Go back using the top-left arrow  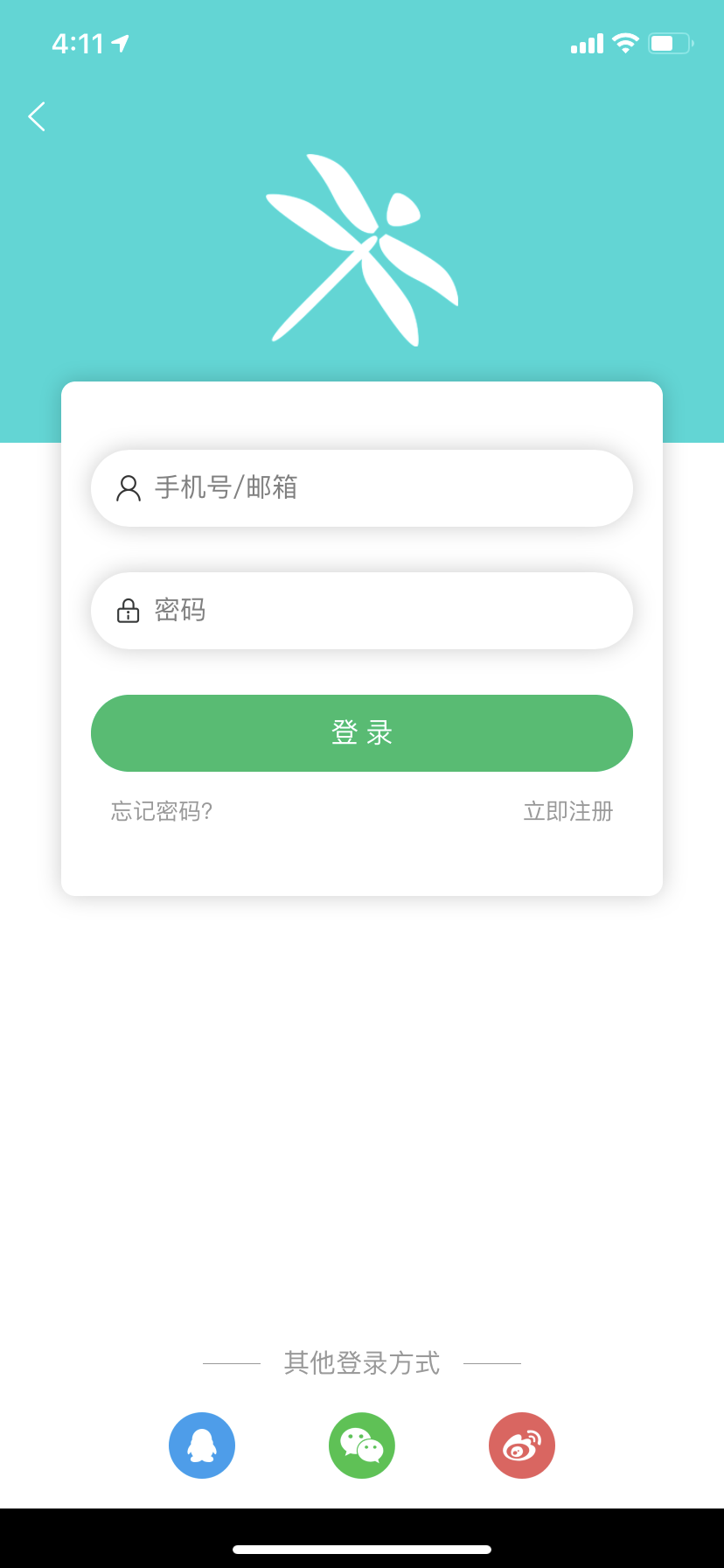pyautogui.click(x=37, y=116)
